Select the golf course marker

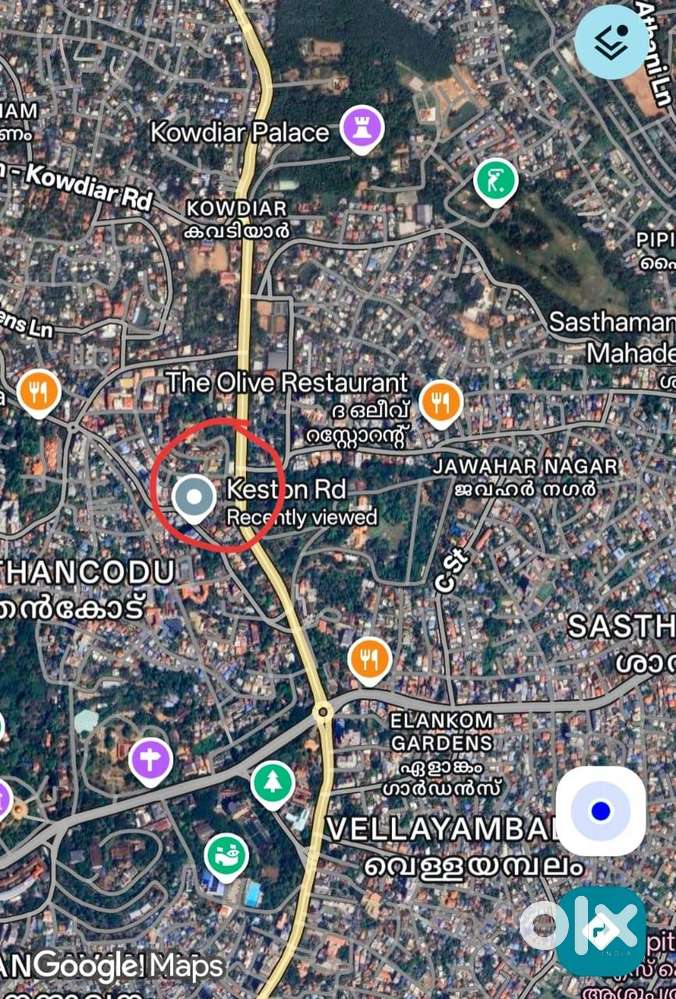click(x=496, y=180)
